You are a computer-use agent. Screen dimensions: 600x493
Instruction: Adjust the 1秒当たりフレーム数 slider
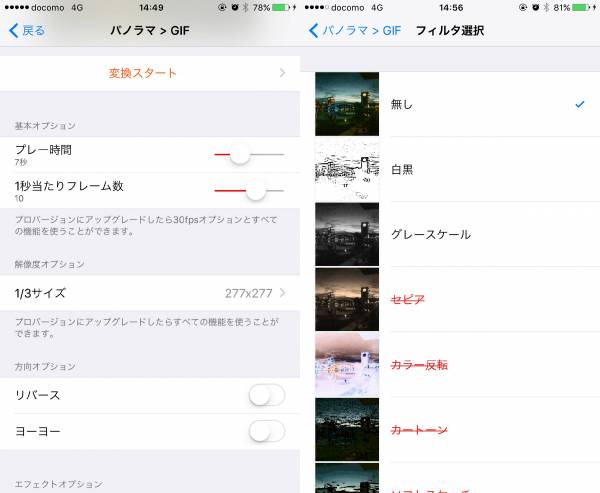256,190
